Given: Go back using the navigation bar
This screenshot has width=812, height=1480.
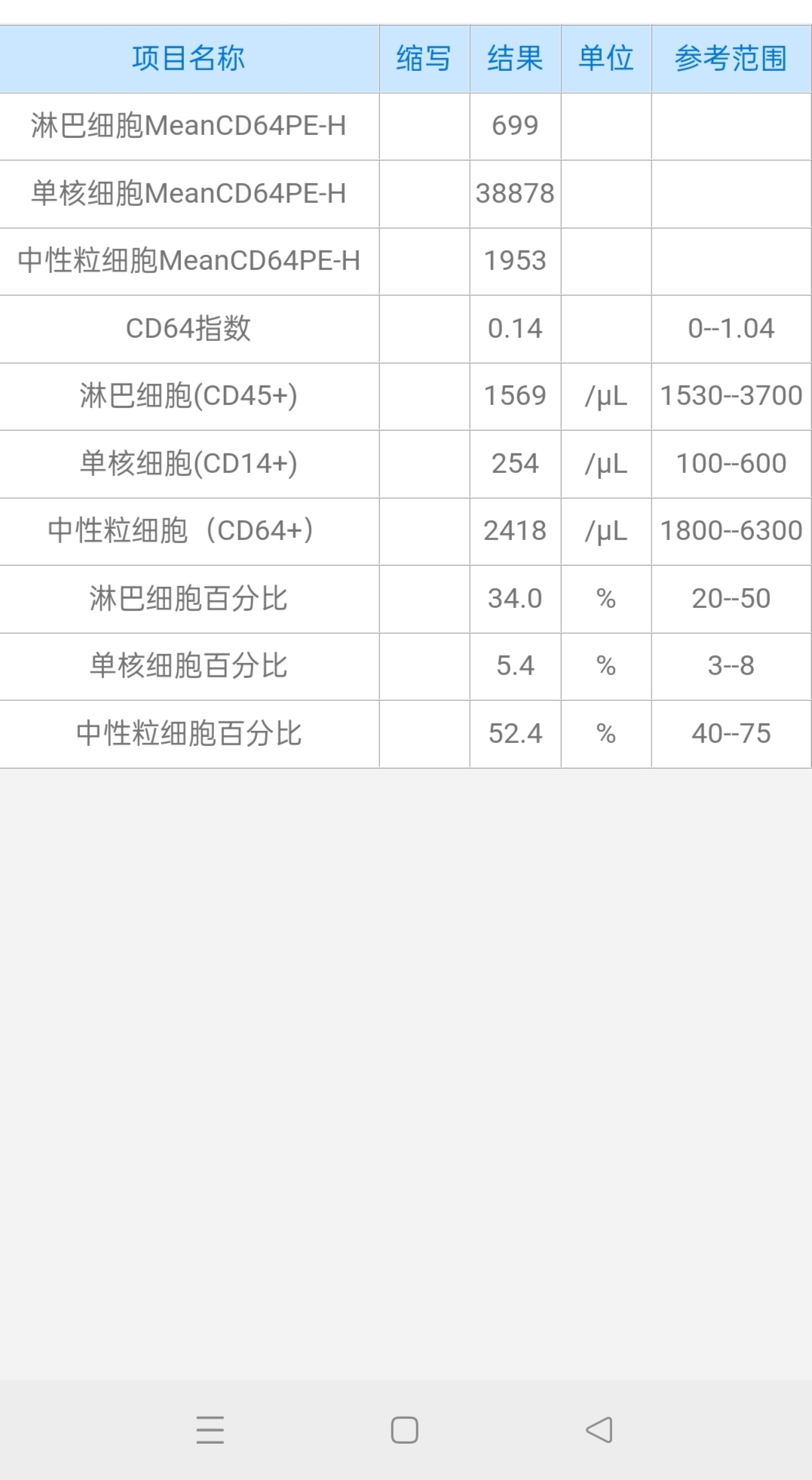Looking at the screenshot, I should point(599,1429).
